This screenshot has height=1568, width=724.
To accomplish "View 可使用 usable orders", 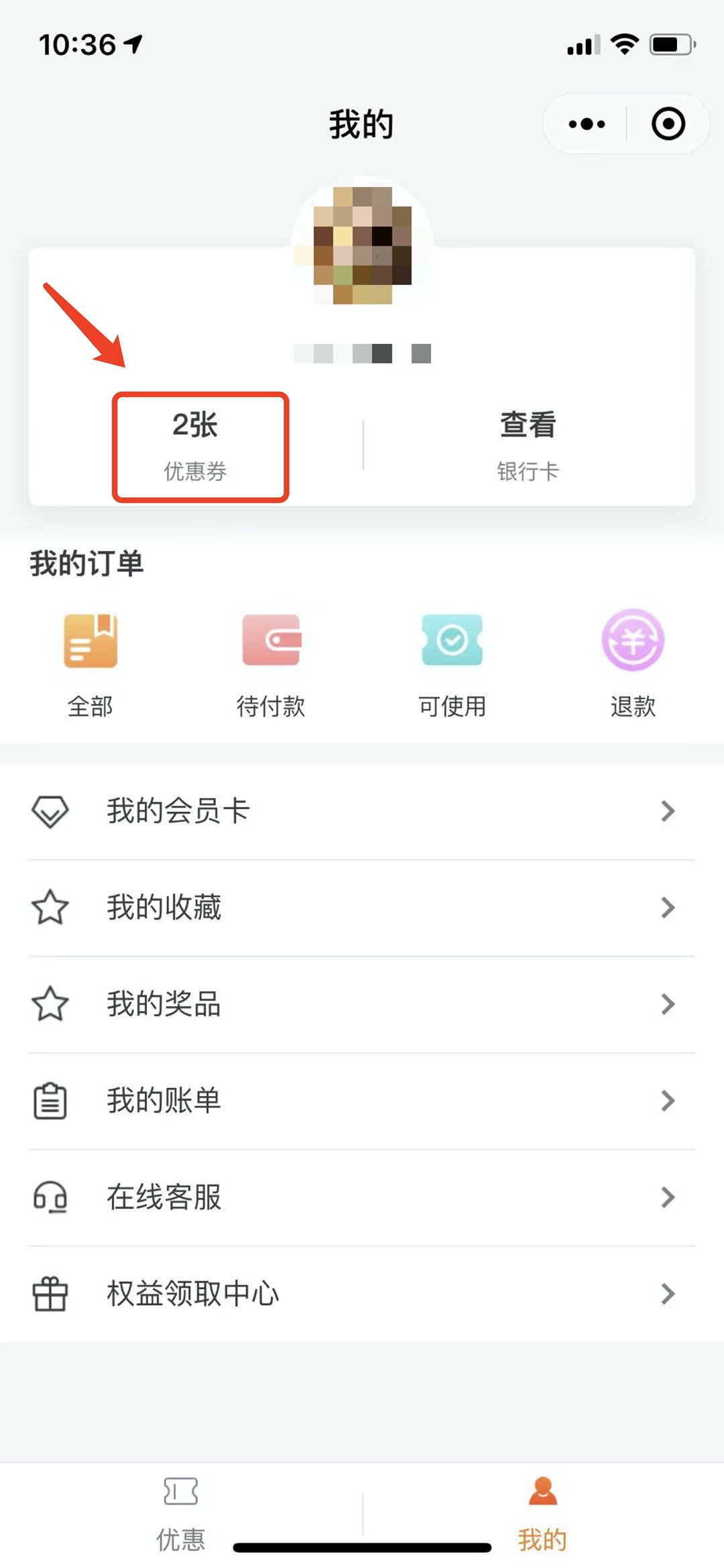I will [x=452, y=664].
